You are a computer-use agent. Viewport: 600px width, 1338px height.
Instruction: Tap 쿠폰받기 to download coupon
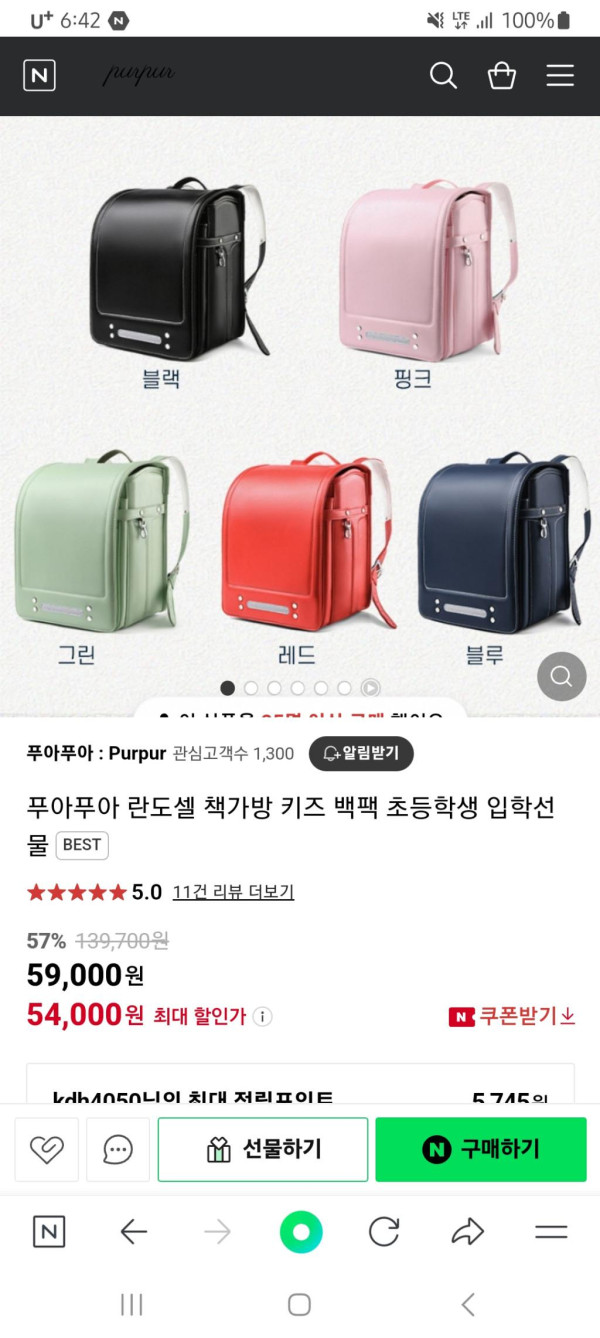(512, 1016)
